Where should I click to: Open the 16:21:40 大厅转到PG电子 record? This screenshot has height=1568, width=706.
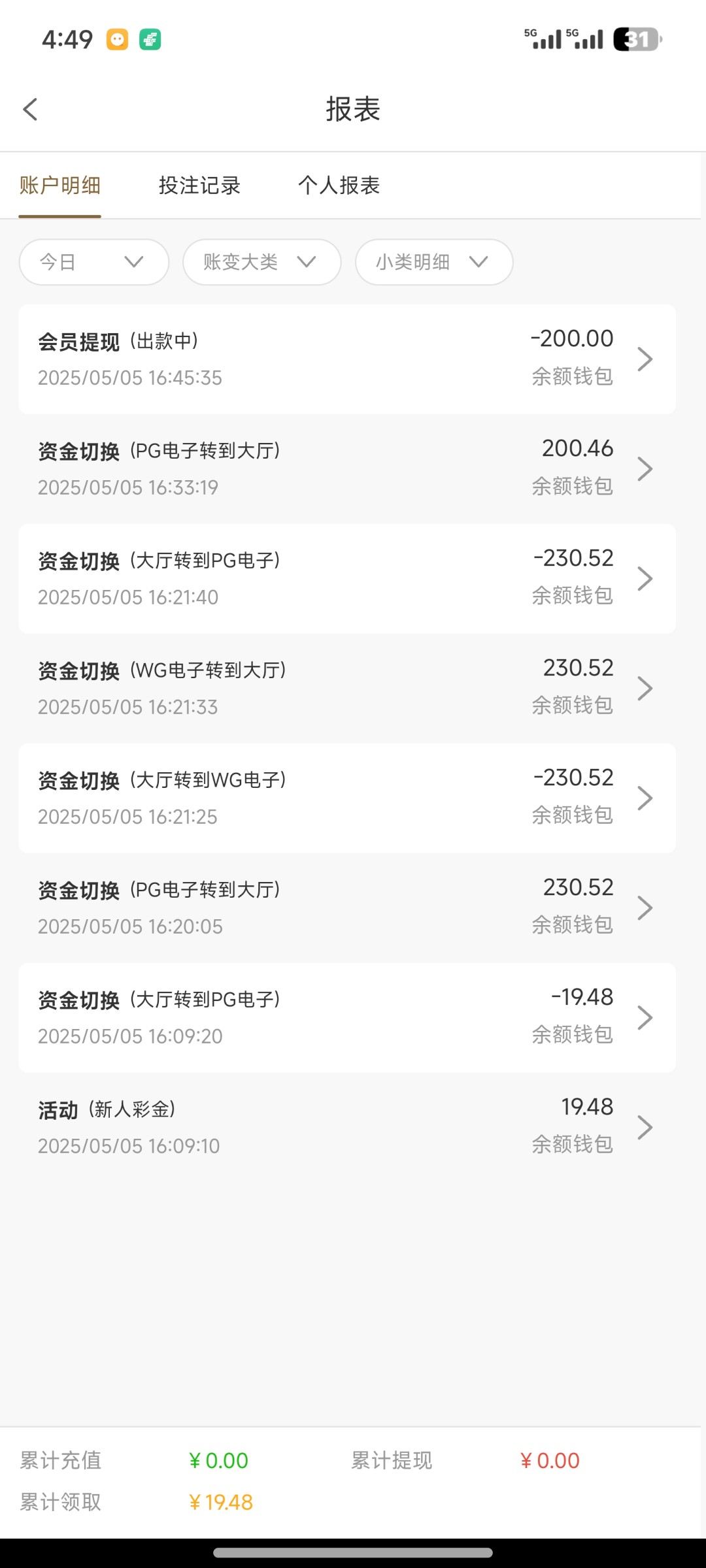click(x=347, y=578)
